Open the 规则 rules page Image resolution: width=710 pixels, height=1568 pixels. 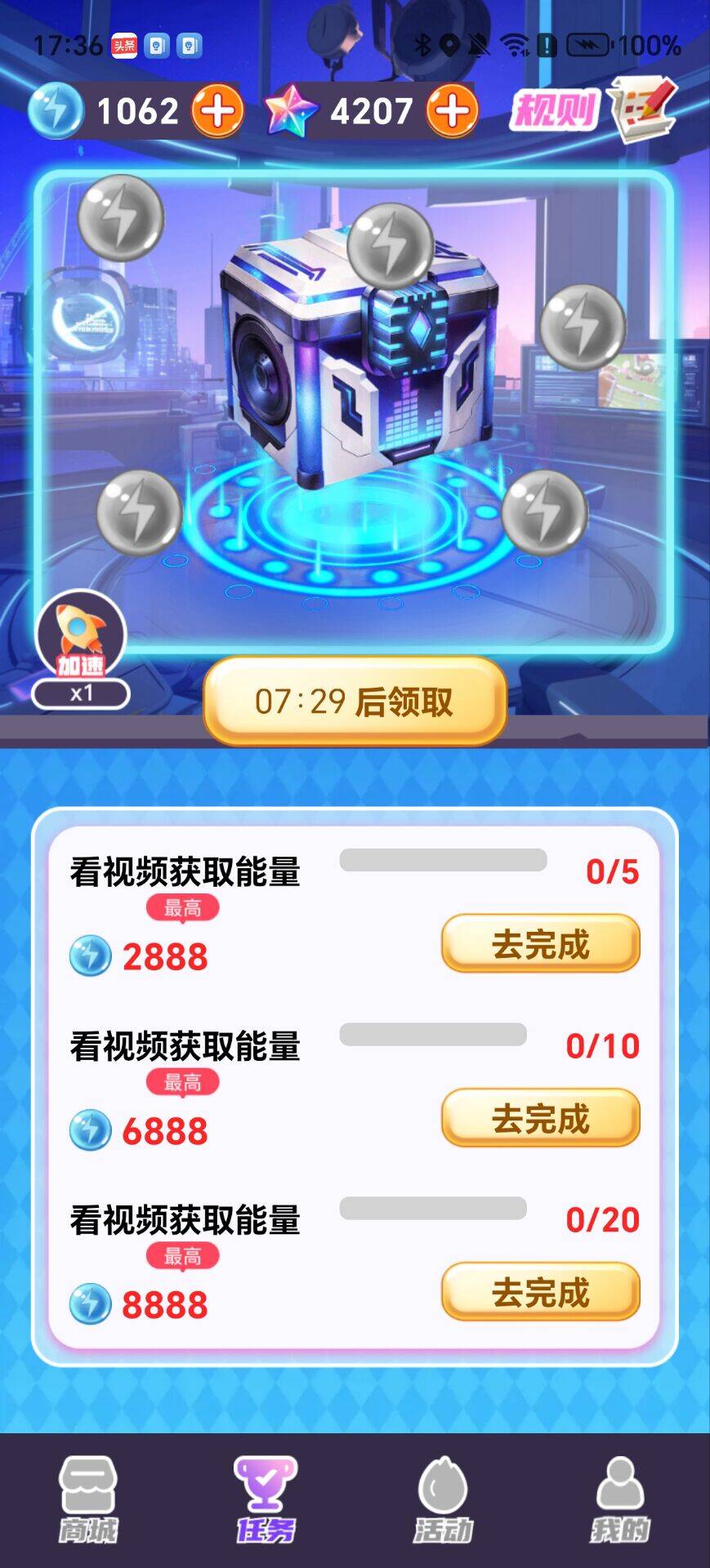point(593,110)
